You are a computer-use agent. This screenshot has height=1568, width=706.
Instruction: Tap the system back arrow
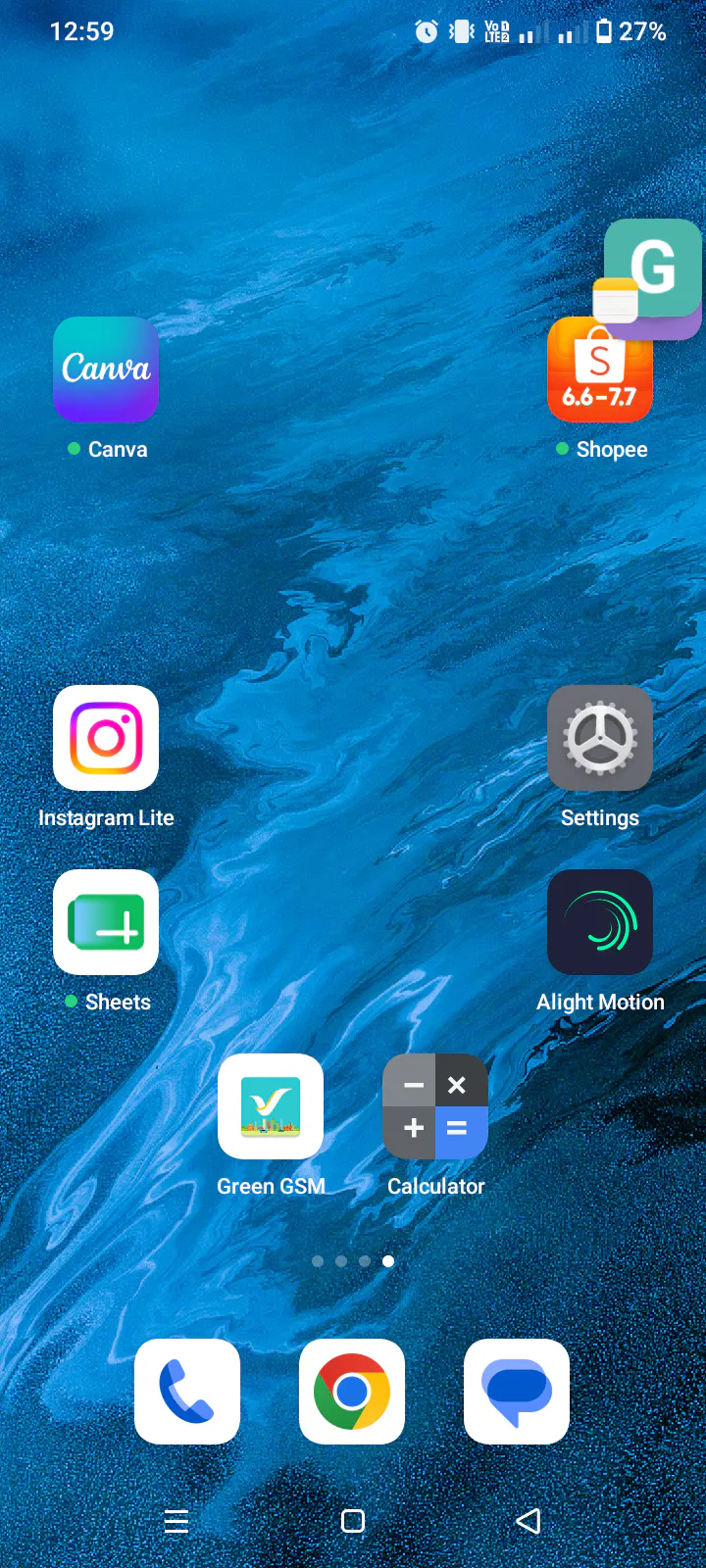(x=528, y=1521)
